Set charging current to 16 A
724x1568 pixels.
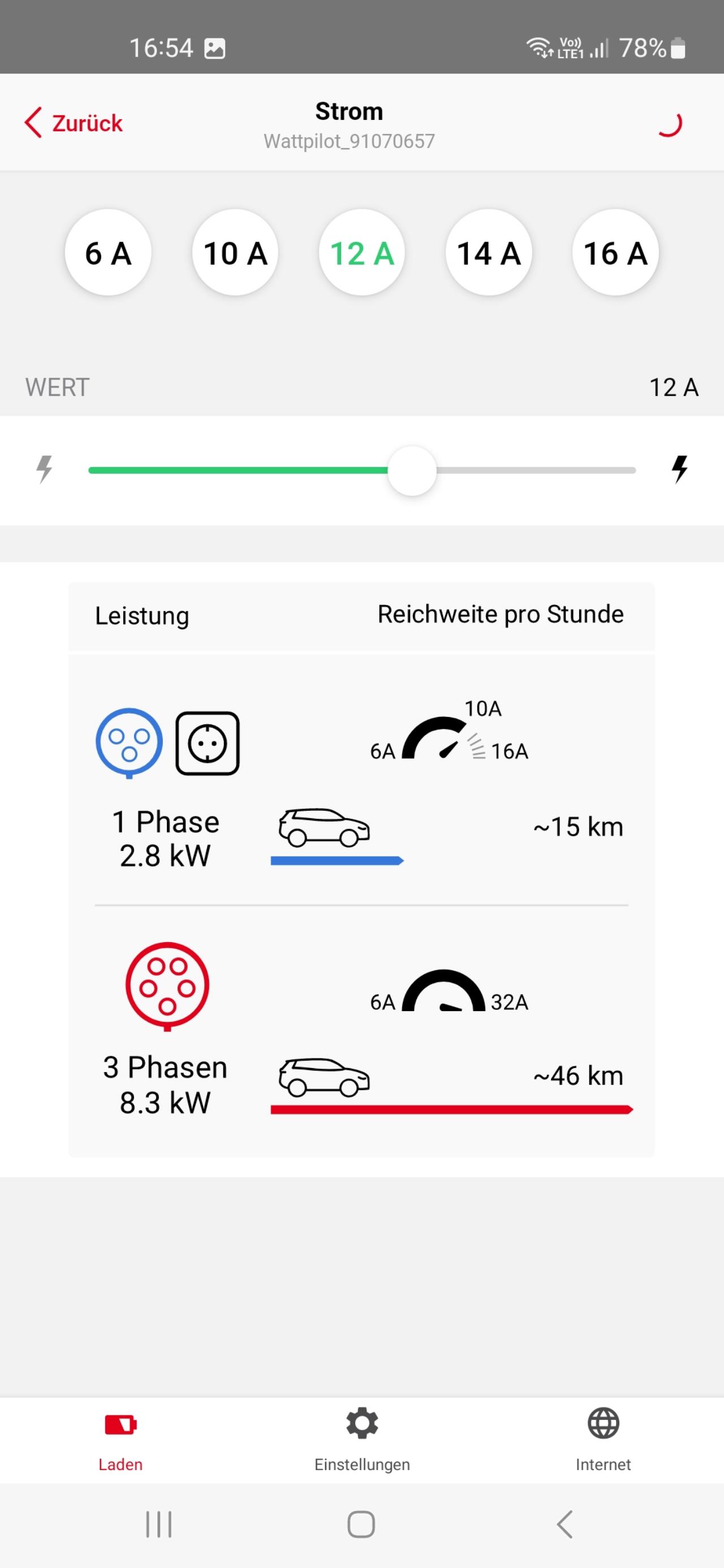click(x=615, y=253)
